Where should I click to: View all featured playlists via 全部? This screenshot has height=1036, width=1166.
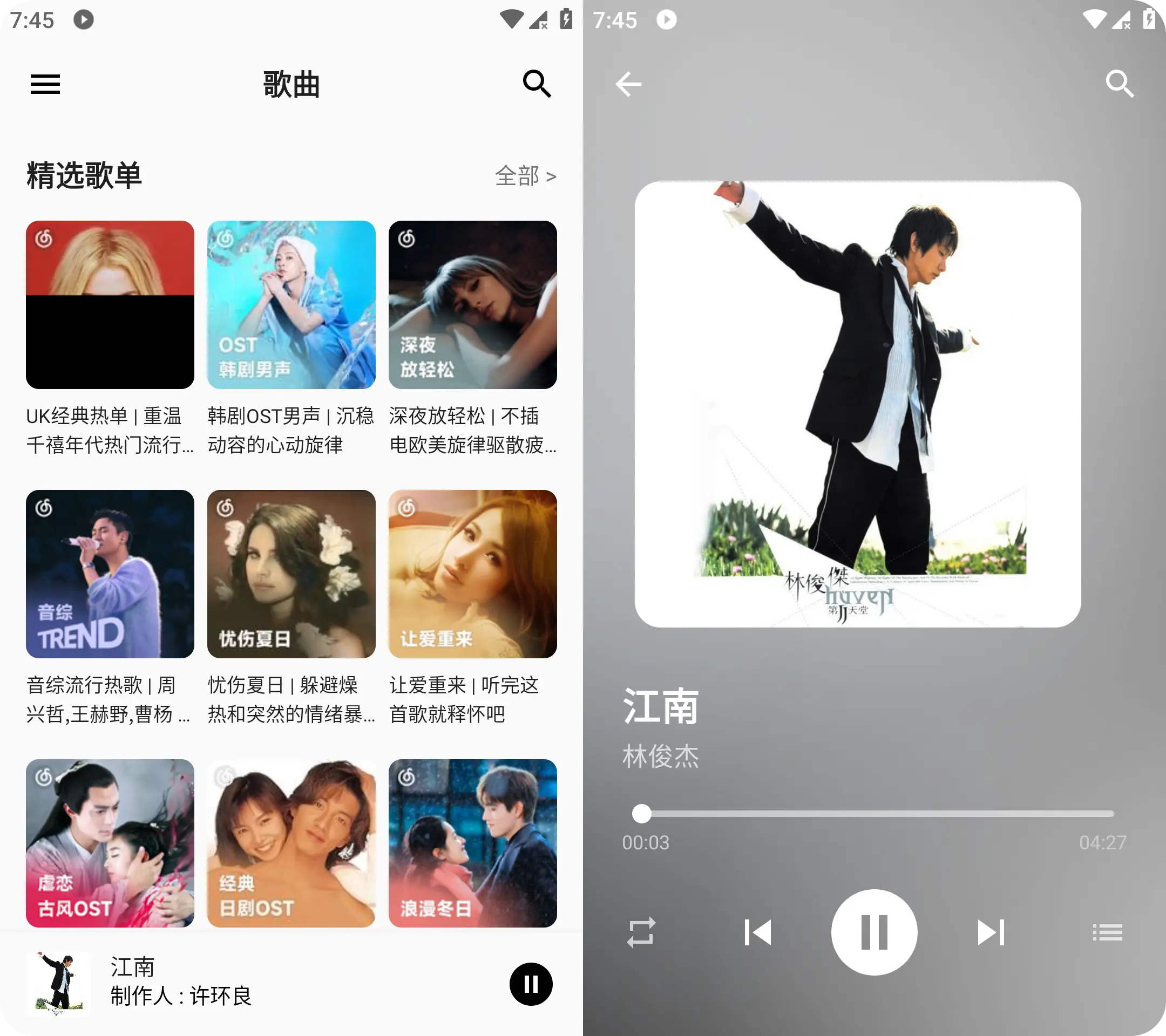525,175
